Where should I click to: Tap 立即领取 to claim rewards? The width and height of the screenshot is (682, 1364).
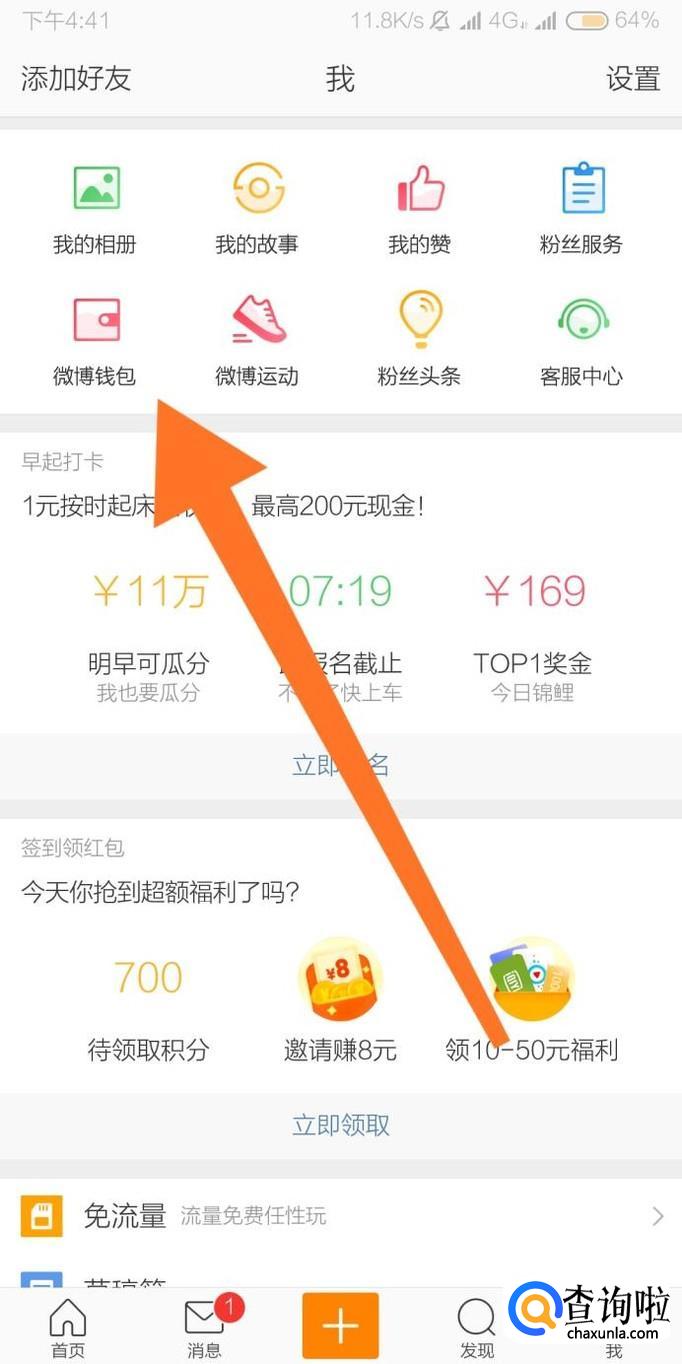point(341,1125)
